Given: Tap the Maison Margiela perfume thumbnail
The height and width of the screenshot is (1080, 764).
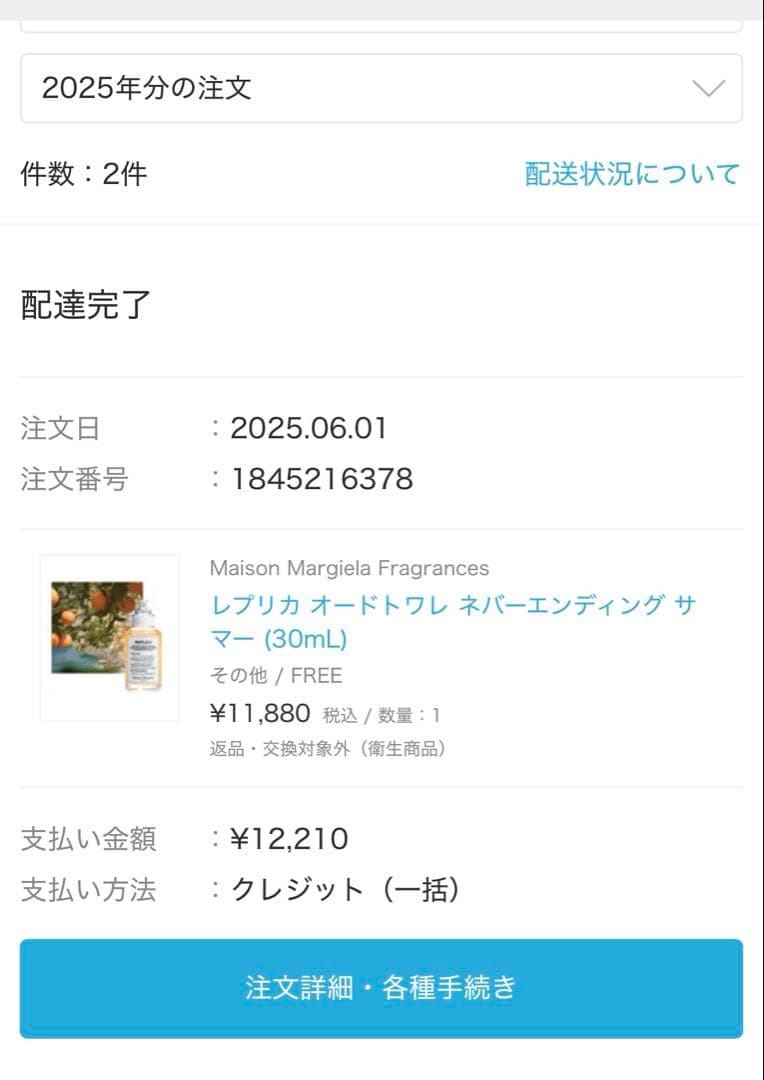Looking at the screenshot, I should [x=109, y=637].
